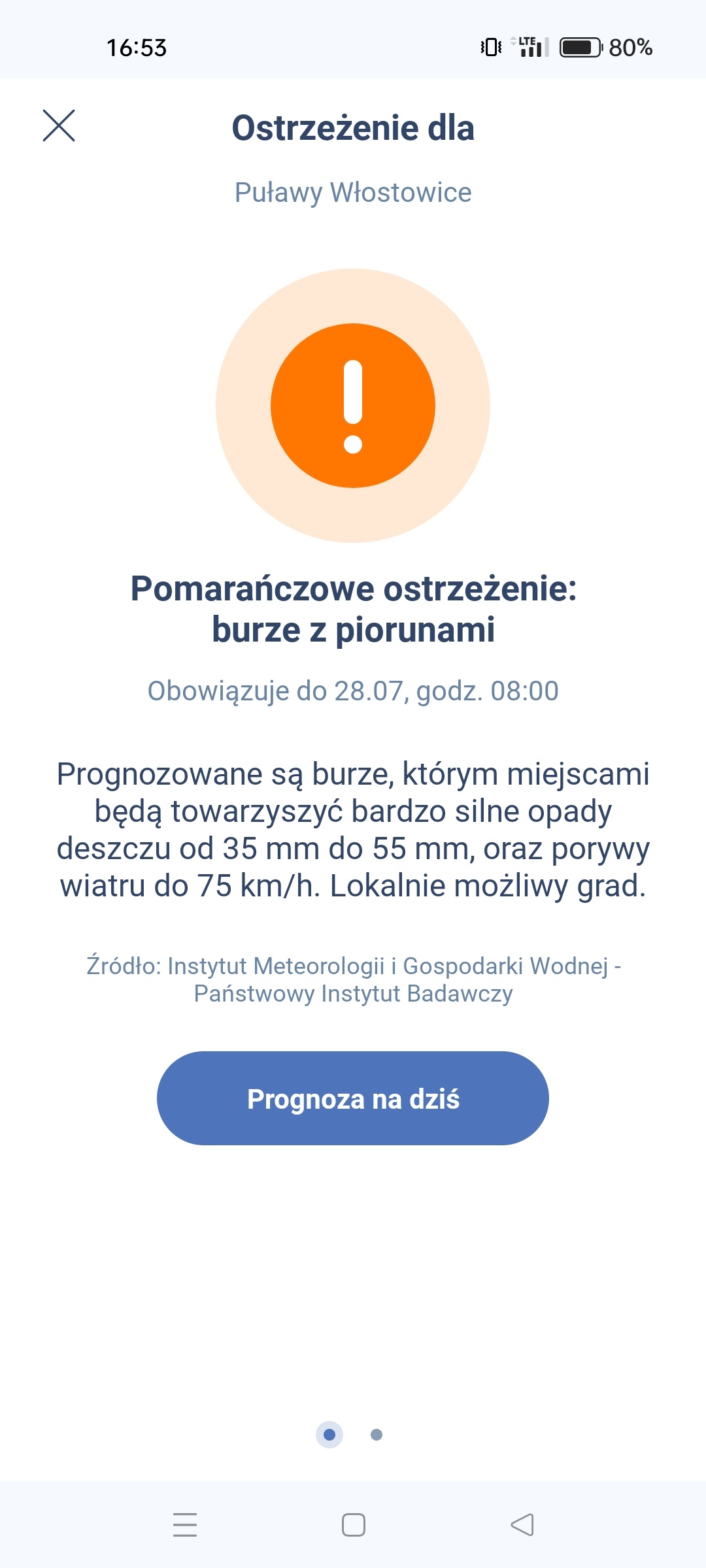Viewport: 706px width, 1568px height.
Task: Tap the battery indicator in status bar
Action: [580, 46]
